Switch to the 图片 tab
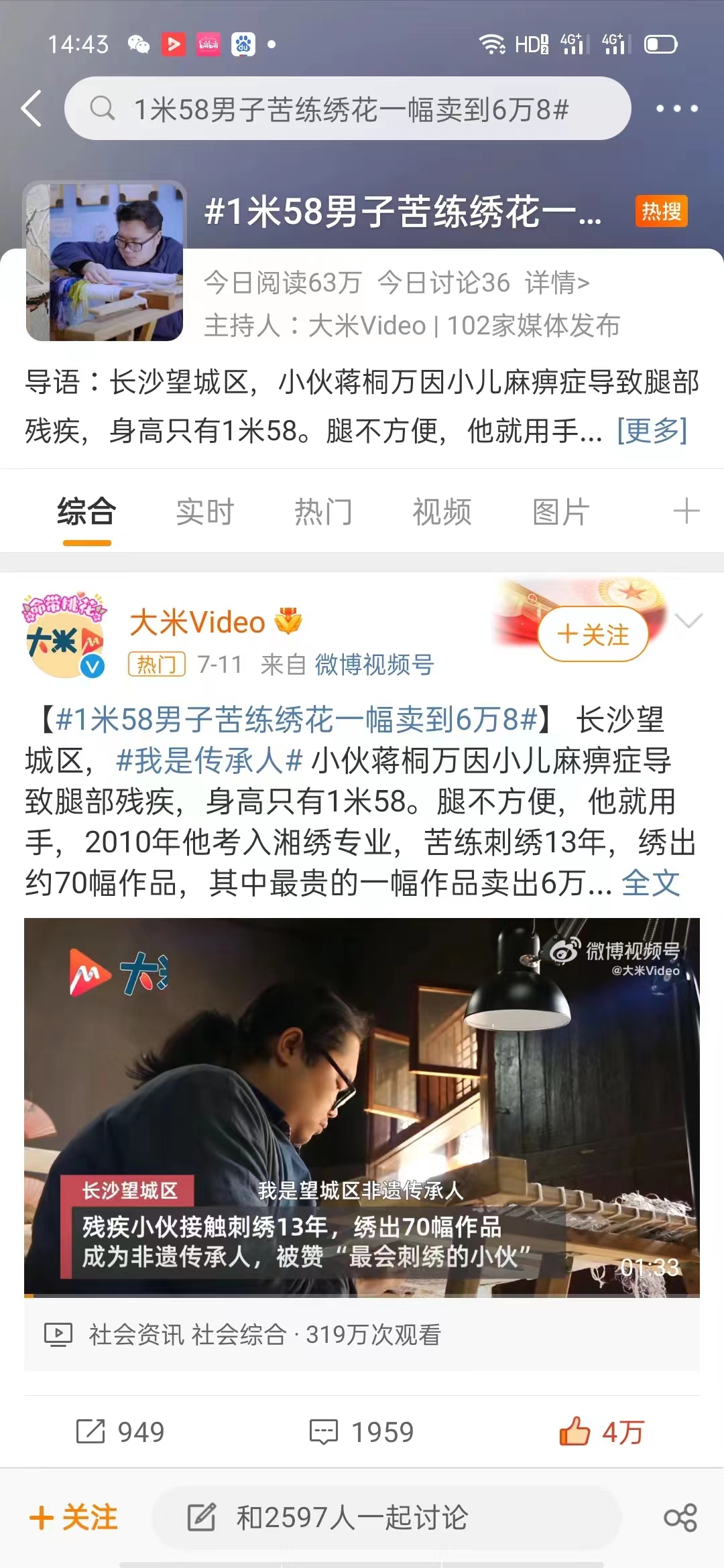This screenshot has height=1568, width=724. pos(560,512)
